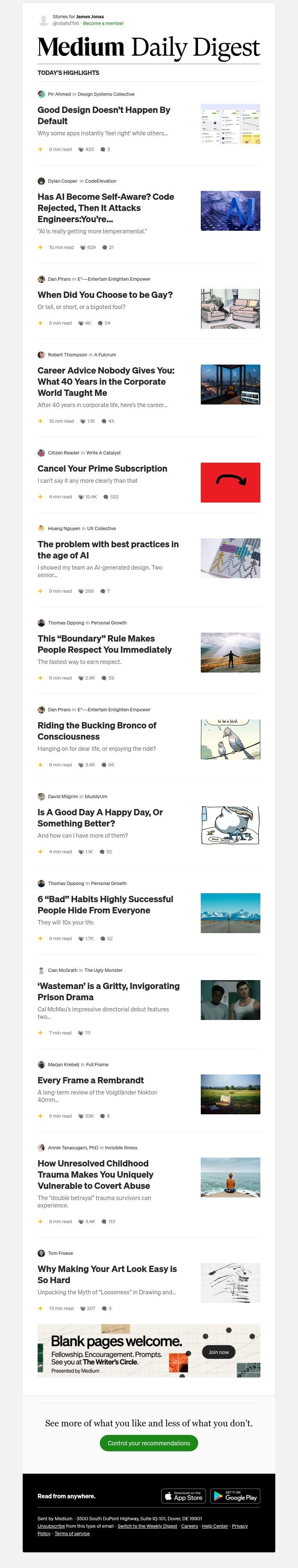Open Thomas Oppong's Boundary Rule article

click(x=105, y=644)
